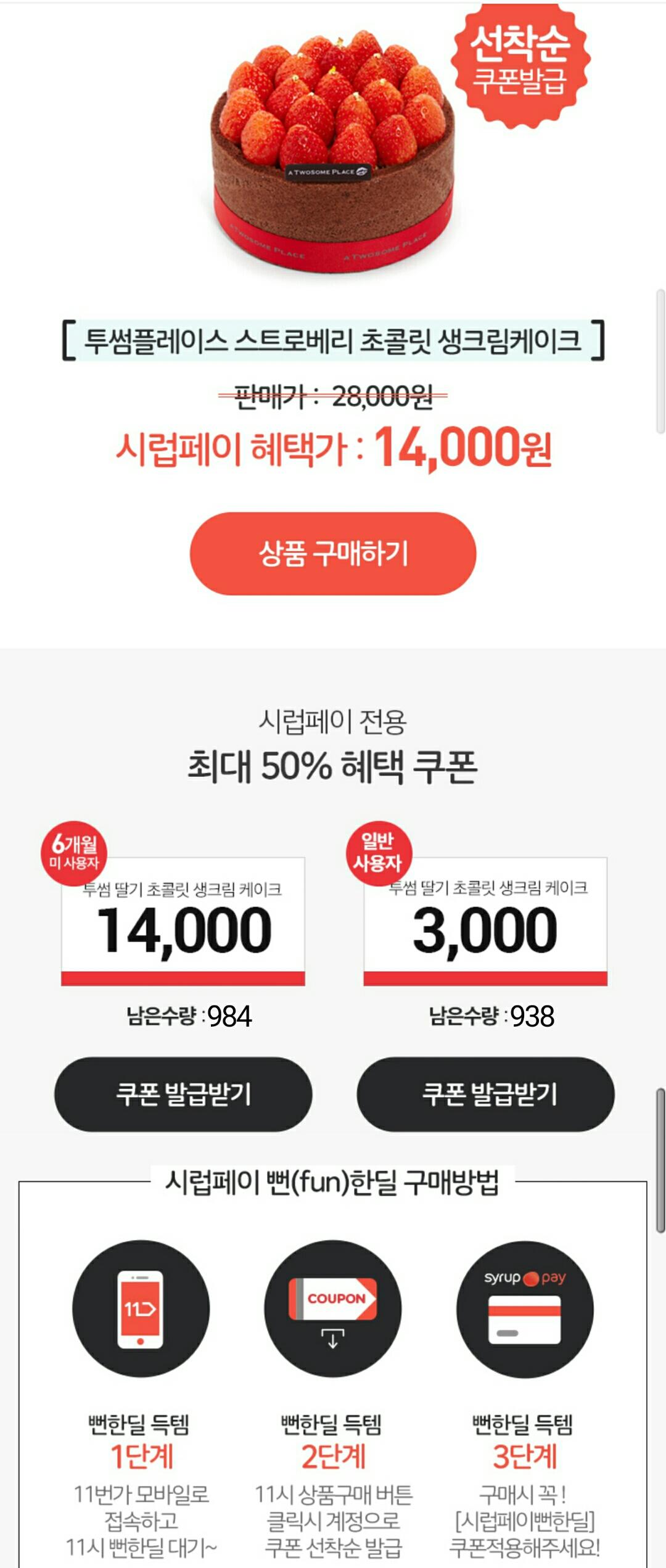666x1568 pixels.
Task: Get the 14,000 coupon for 6개월 미사용자
Action: click(x=183, y=1094)
